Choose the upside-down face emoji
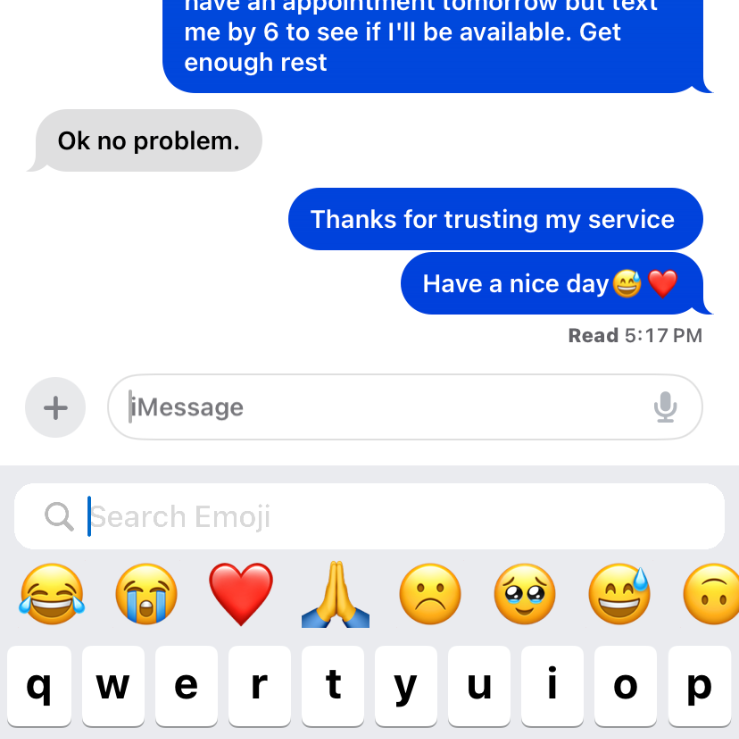 coord(712,595)
